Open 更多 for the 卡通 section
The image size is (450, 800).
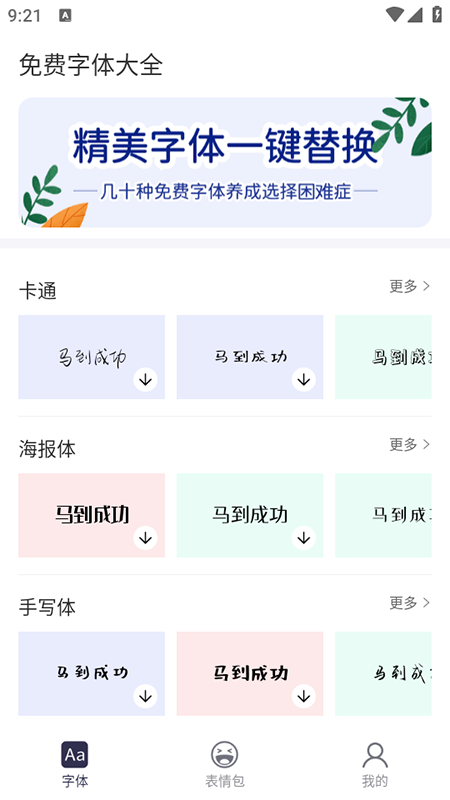410,286
